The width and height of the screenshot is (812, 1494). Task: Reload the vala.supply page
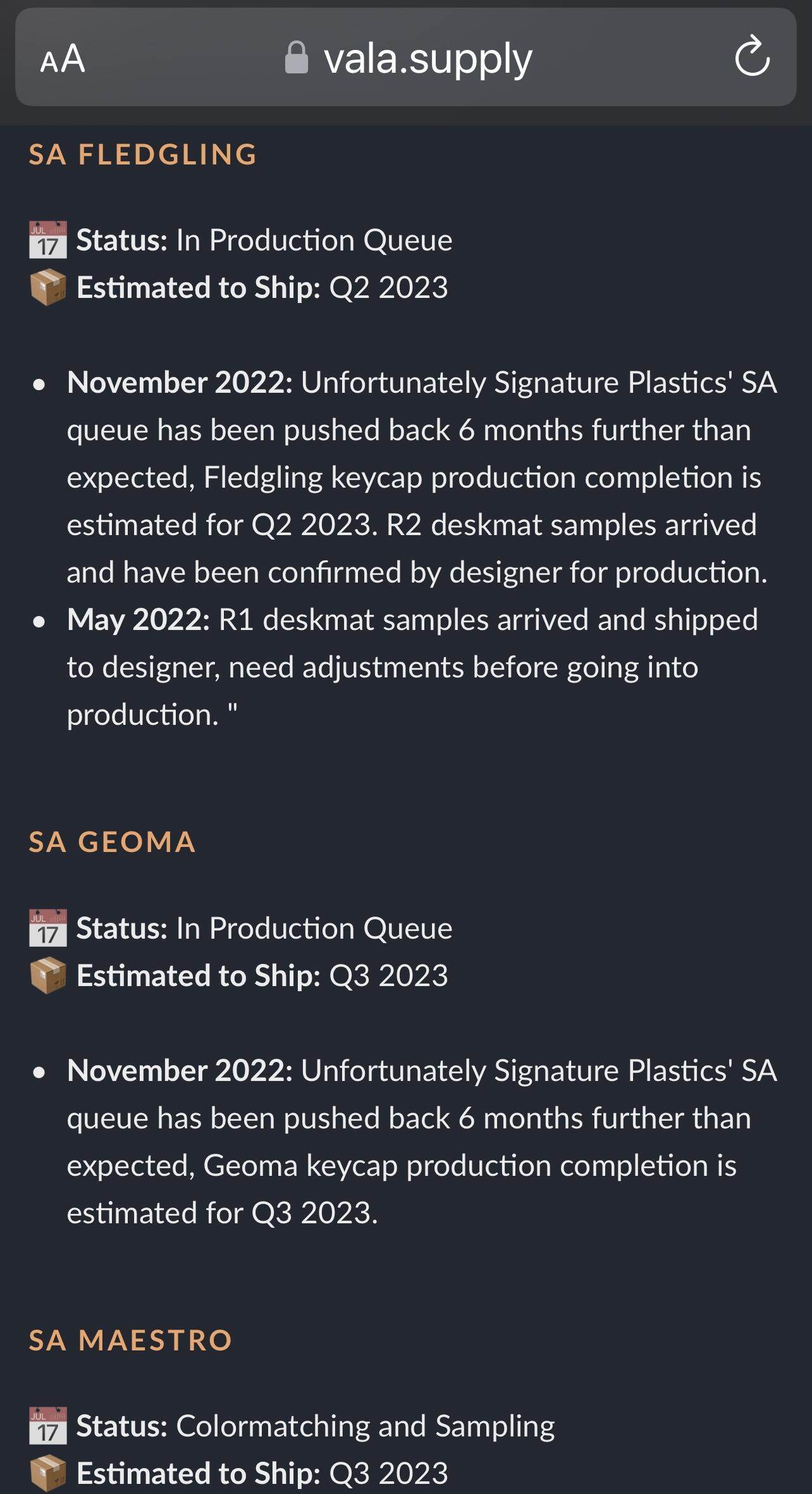[752, 58]
